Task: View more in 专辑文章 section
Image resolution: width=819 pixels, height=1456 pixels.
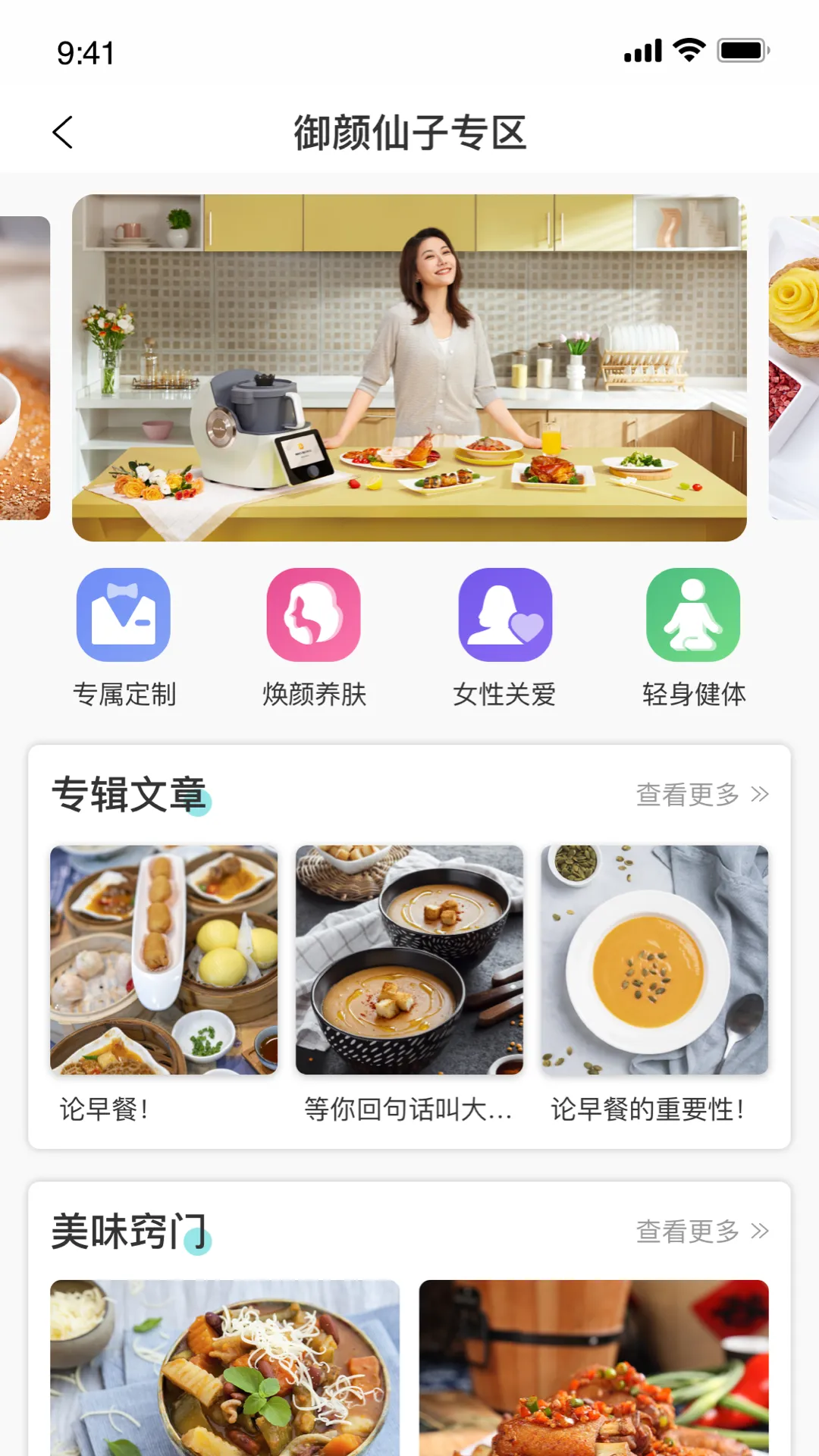Action: coord(701,795)
